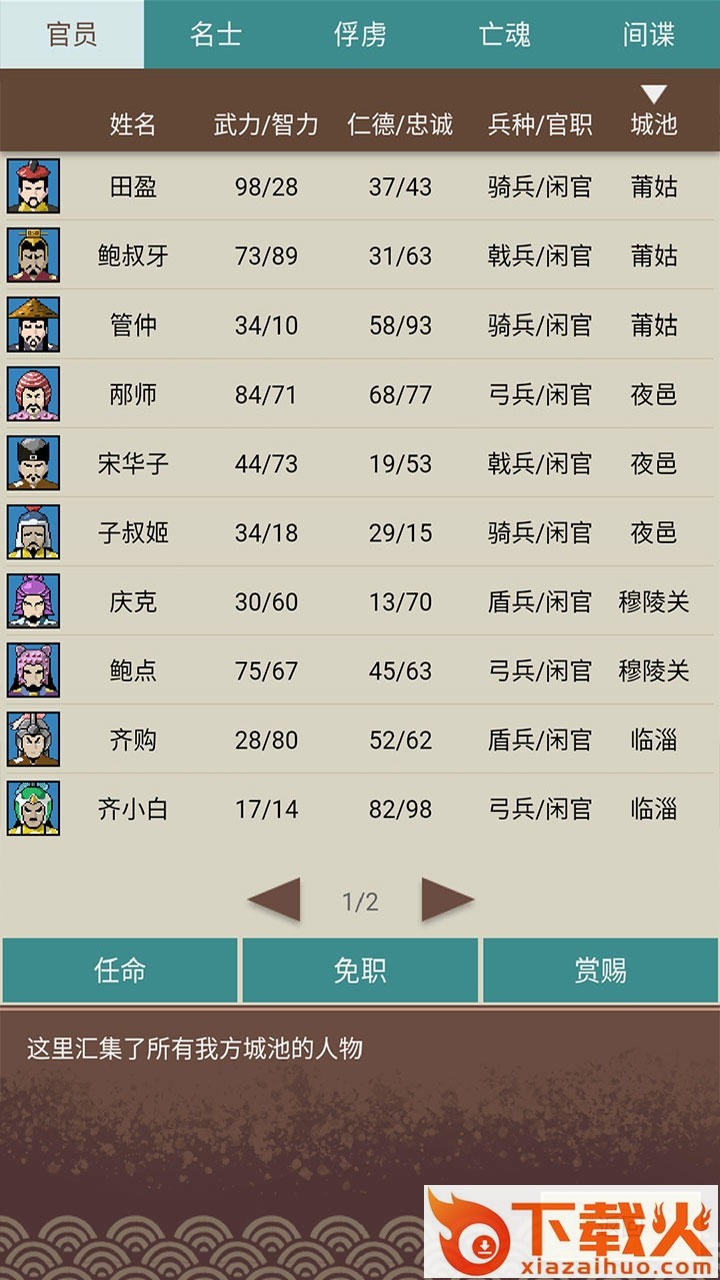Switch to the 俘虏 tab
The height and width of the screenshot is (1280, 720).
click(x=360, y=35)
